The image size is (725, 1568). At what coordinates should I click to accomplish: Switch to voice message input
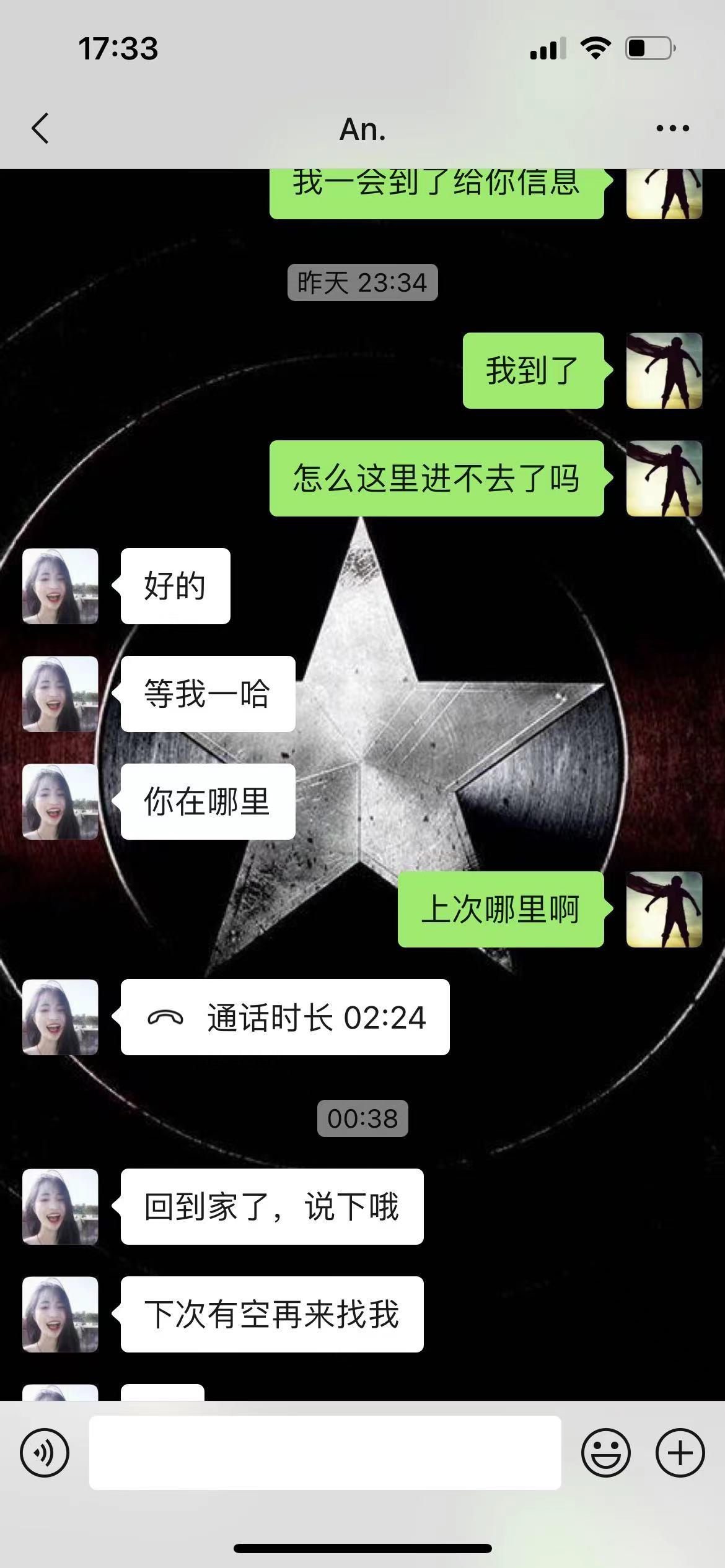tap(45, 1452)
